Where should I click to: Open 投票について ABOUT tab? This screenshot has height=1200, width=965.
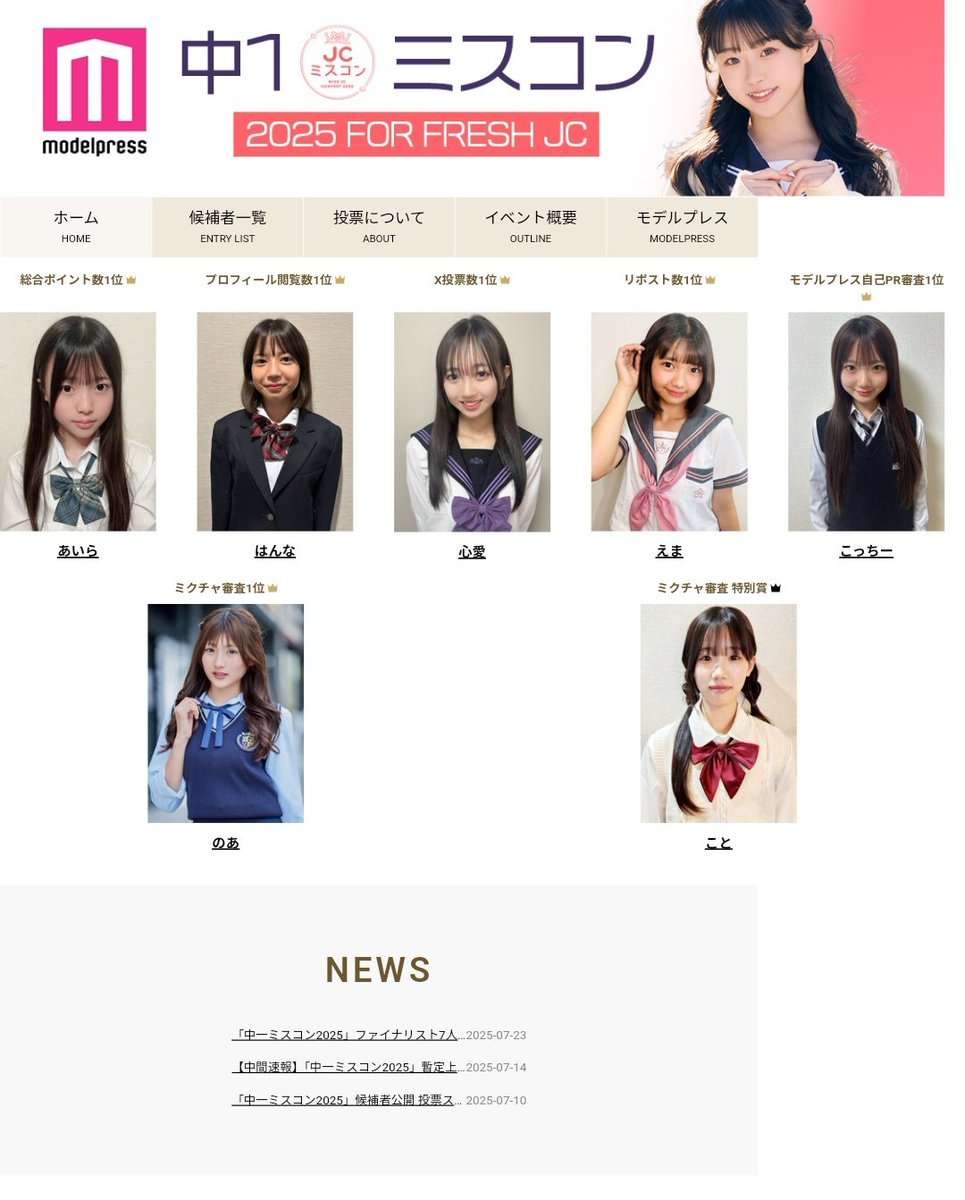point(379,227)
